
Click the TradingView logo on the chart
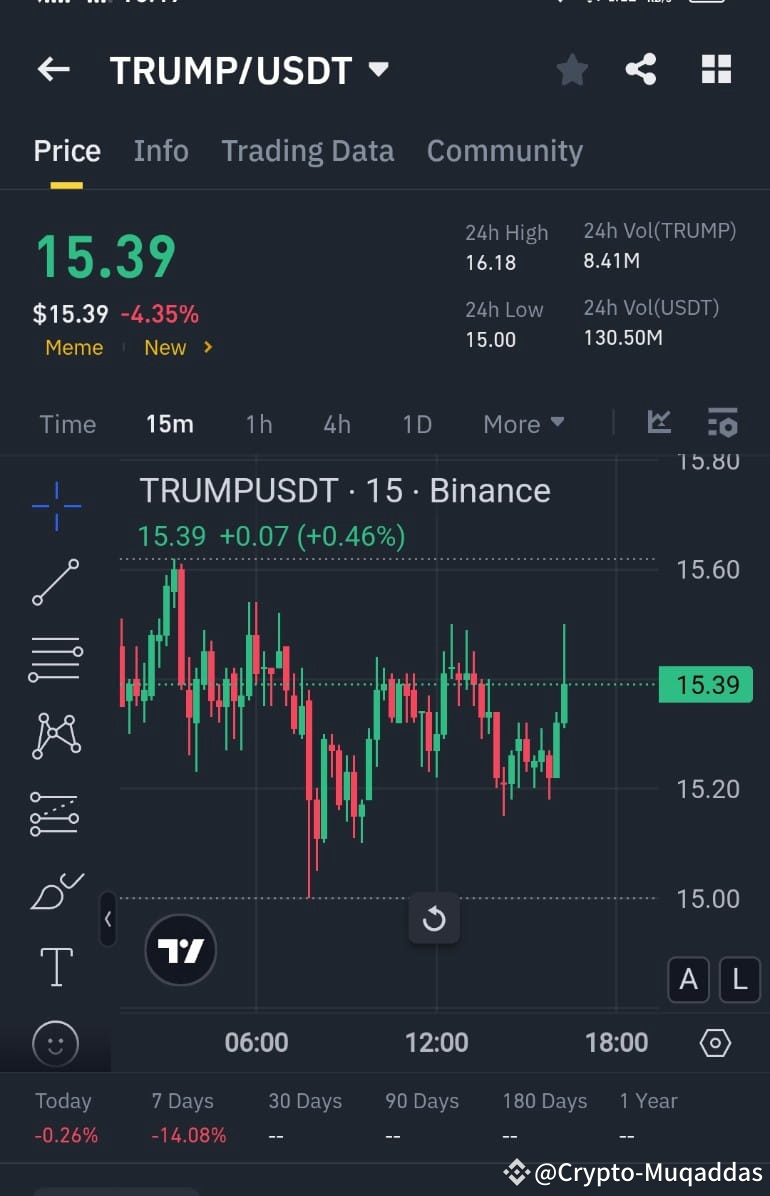180,950
